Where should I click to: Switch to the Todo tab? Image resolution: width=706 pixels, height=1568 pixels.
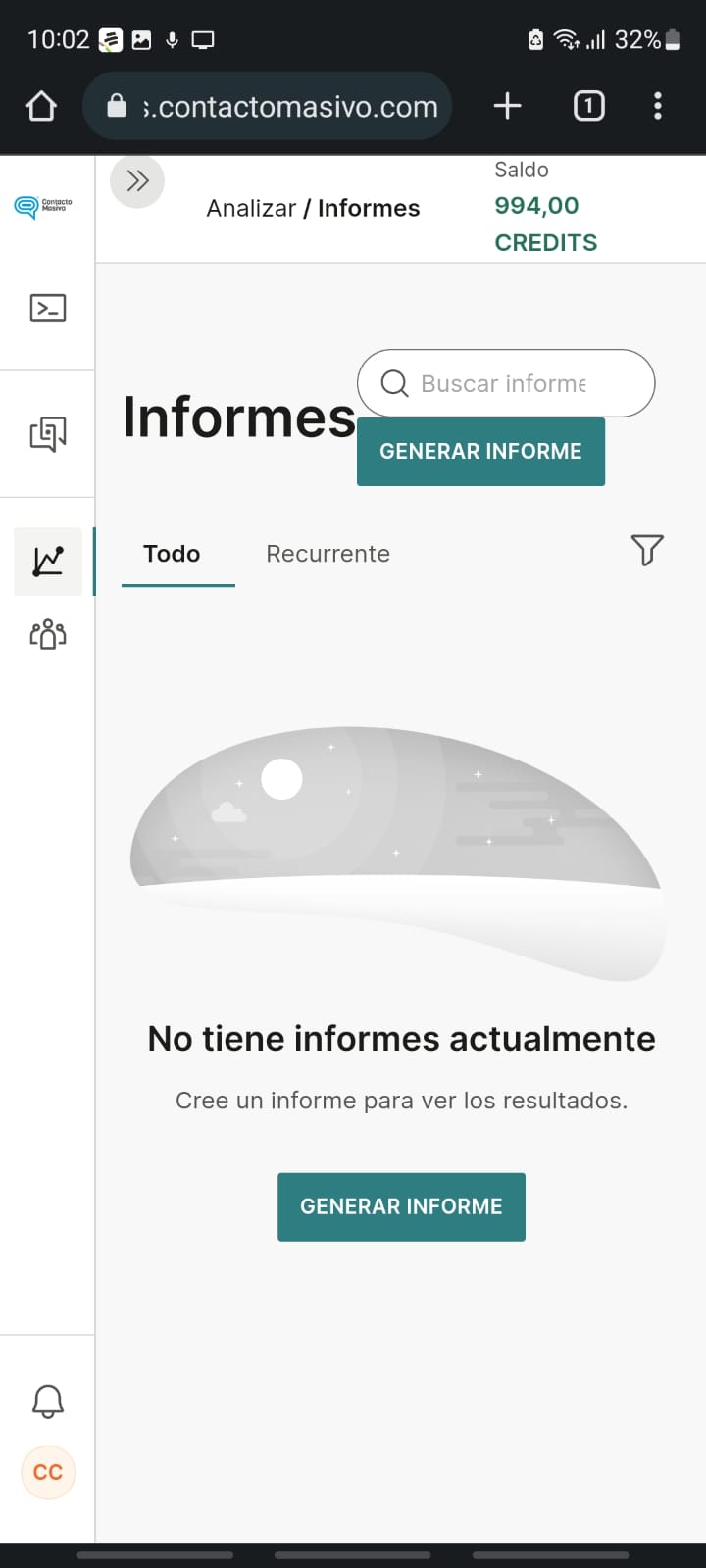pos(172,554)
